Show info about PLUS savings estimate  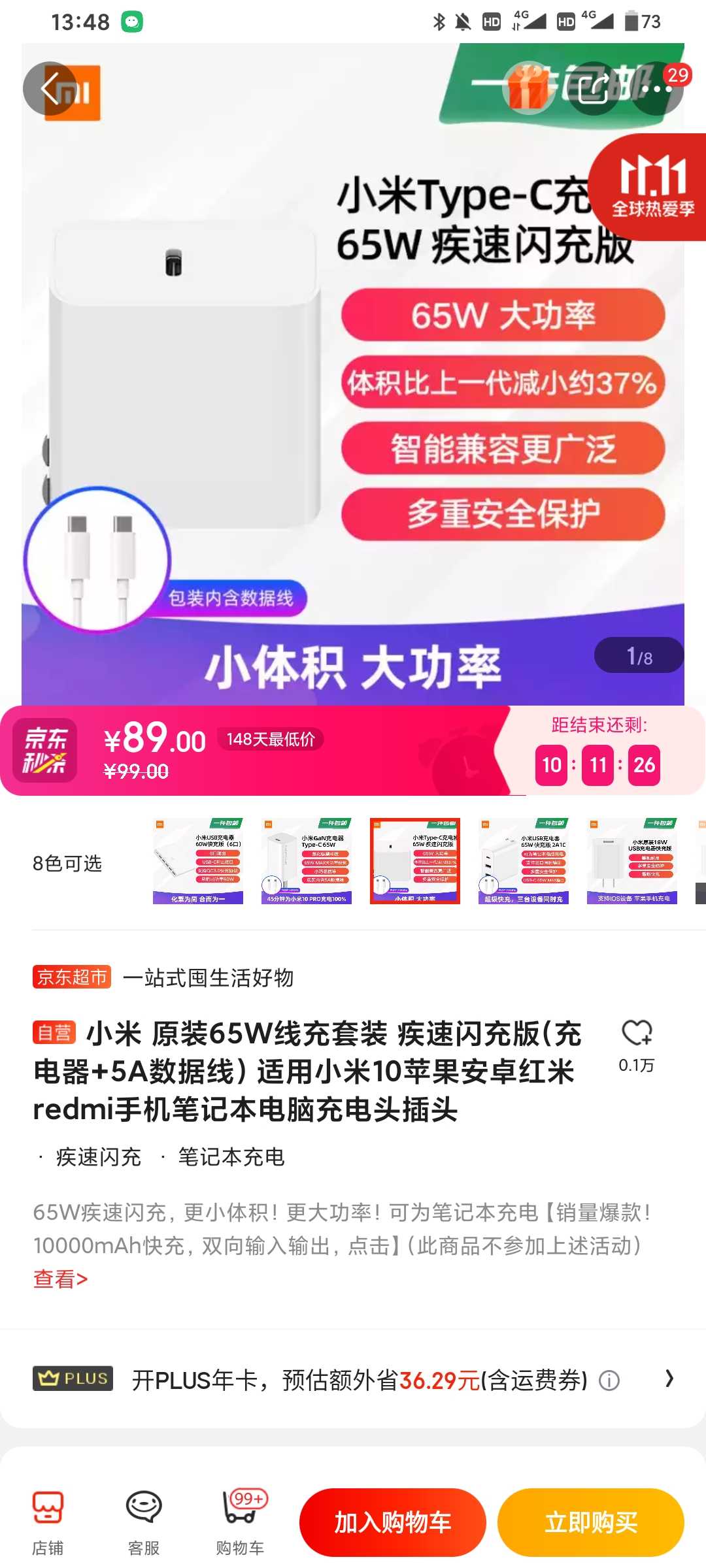[609, 1380]
